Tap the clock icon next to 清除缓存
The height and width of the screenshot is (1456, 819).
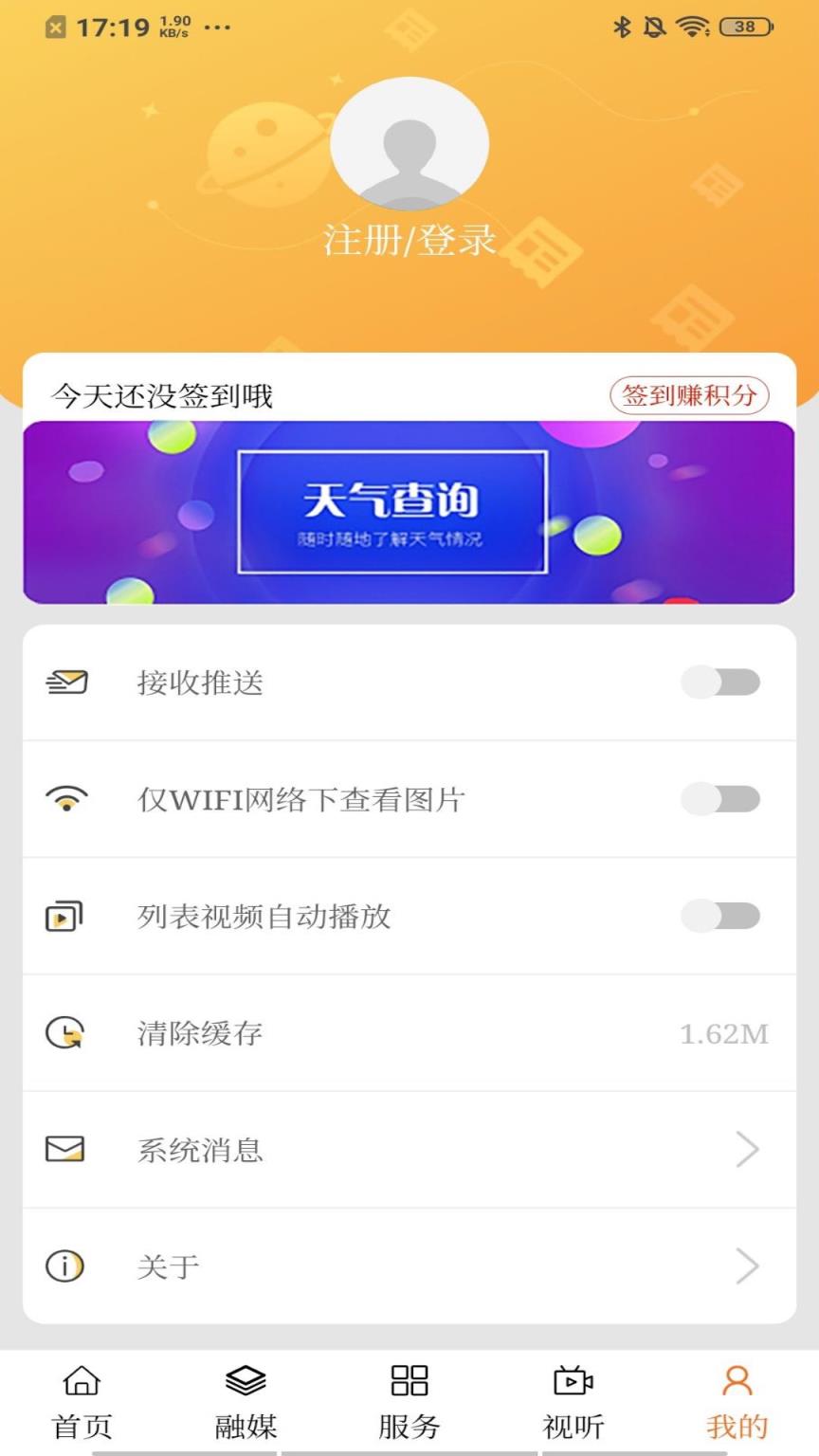pyautogui.click(x=65, y=1033)
